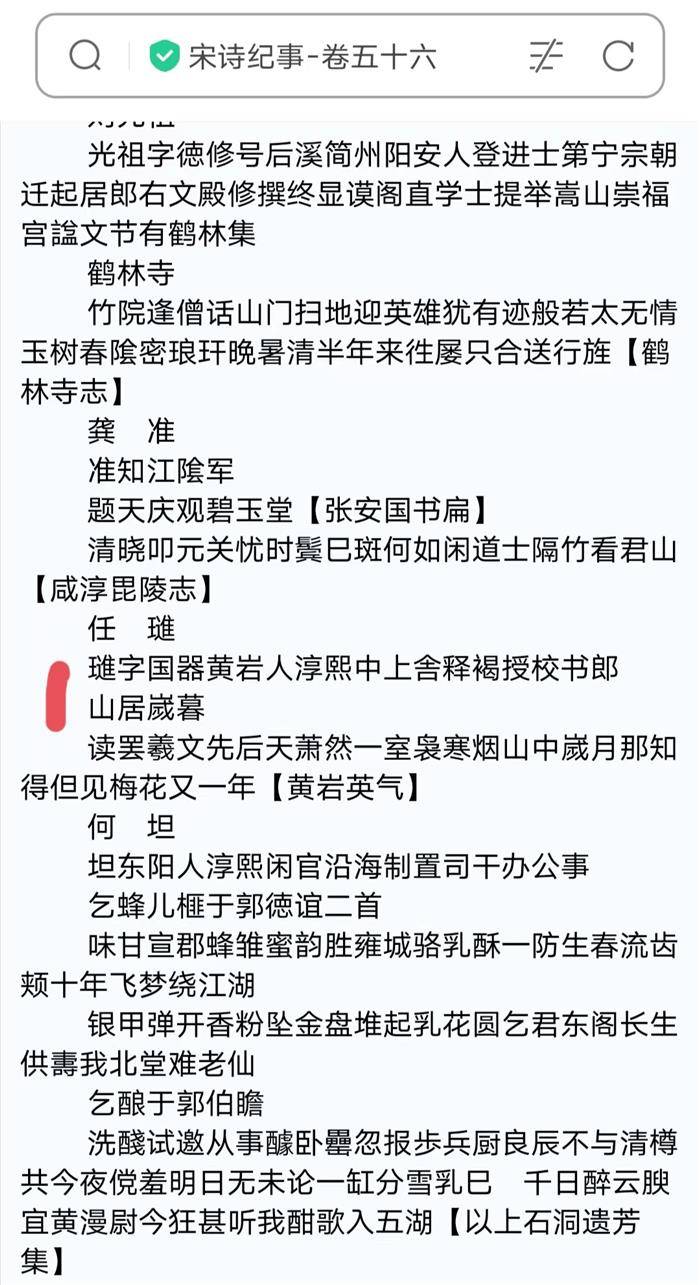700x1285 pixels.
Task: Open the address bar showing 宋诗纪事-卷五十六
Action: 312,56
